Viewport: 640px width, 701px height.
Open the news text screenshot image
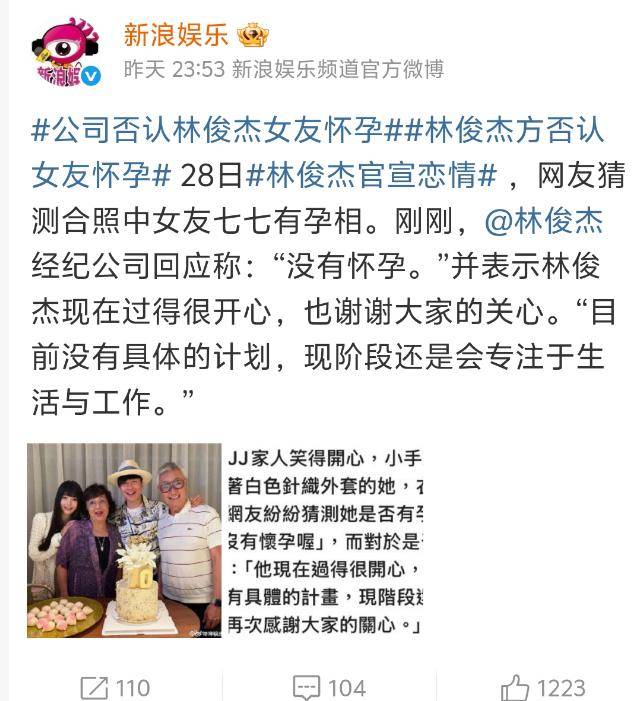326,541
